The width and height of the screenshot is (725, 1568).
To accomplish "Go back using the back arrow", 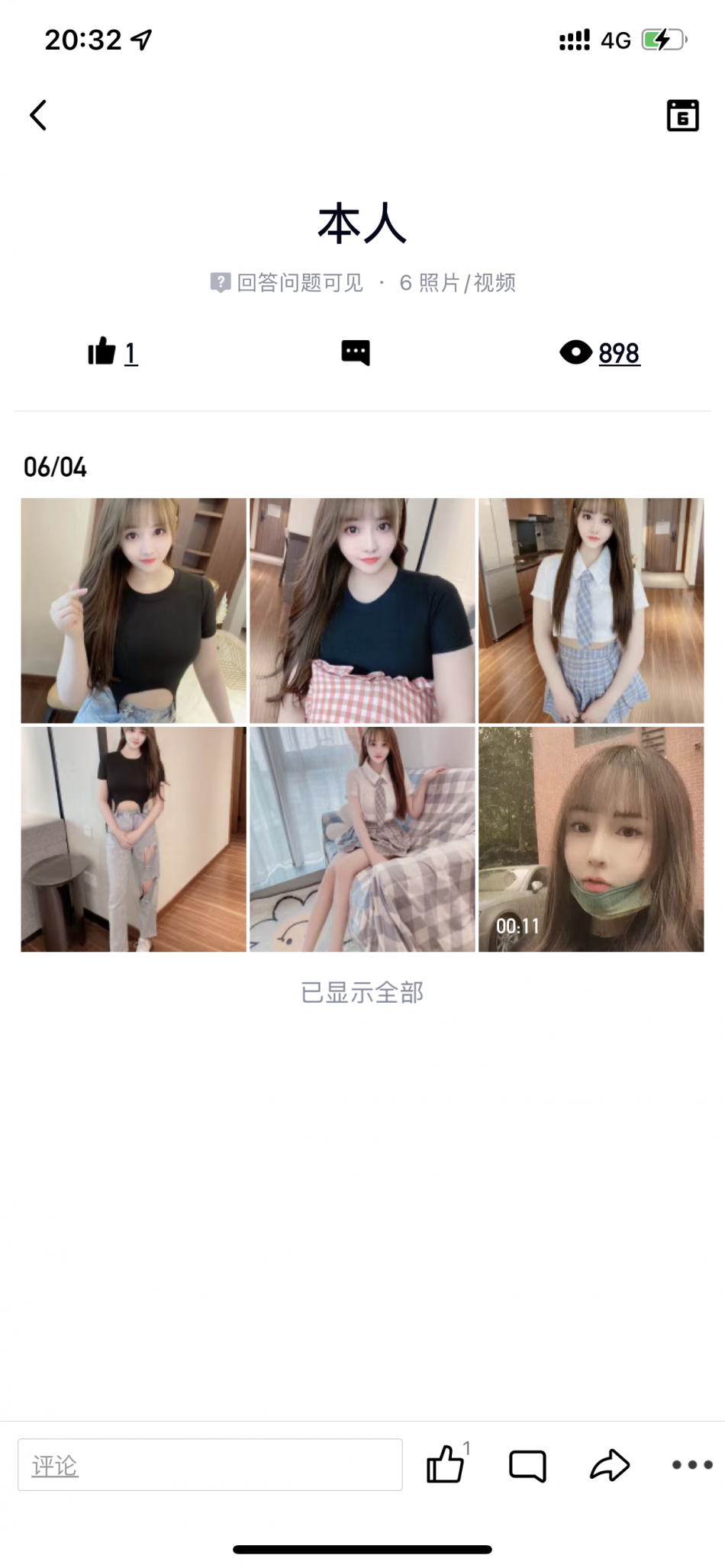I will pos(38,115).
